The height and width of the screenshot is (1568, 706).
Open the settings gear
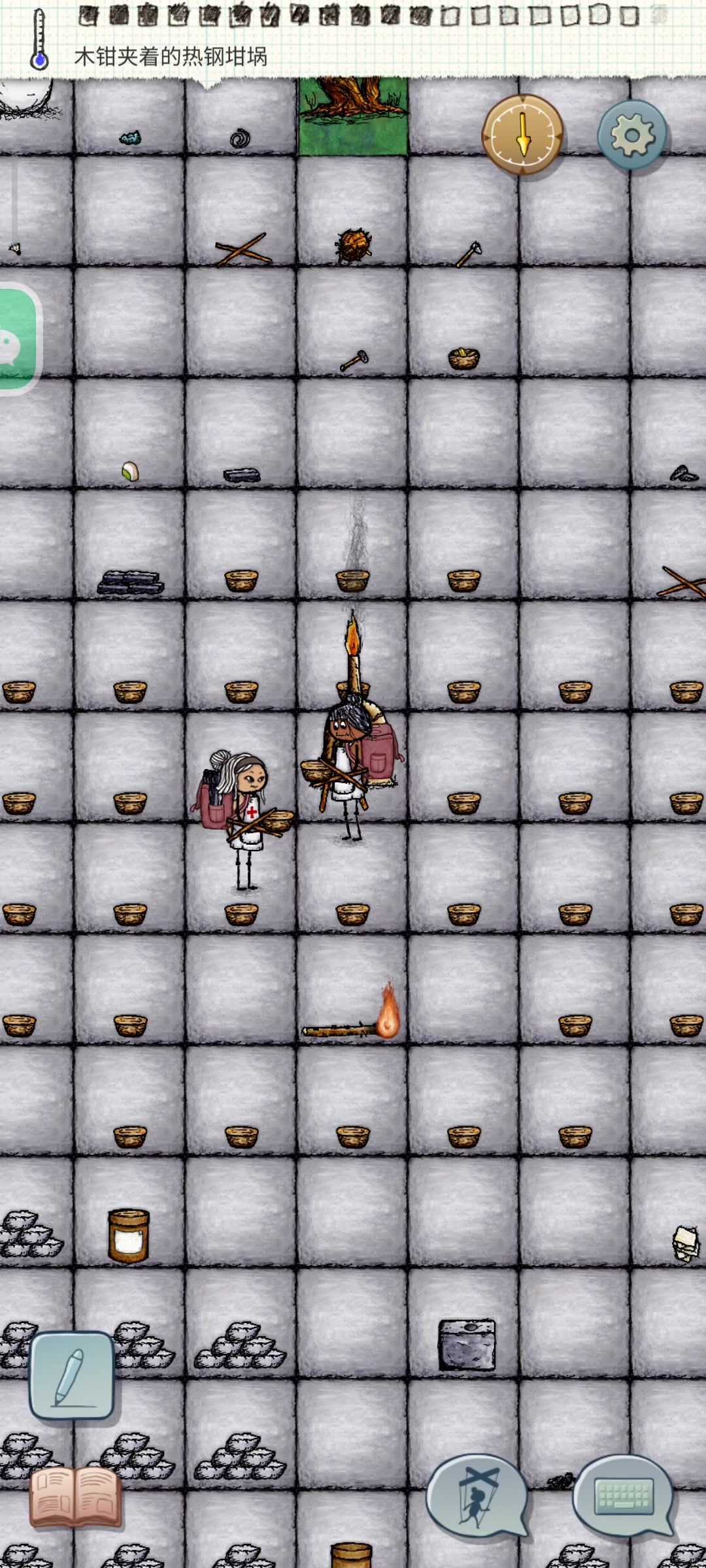click(632, 135)
